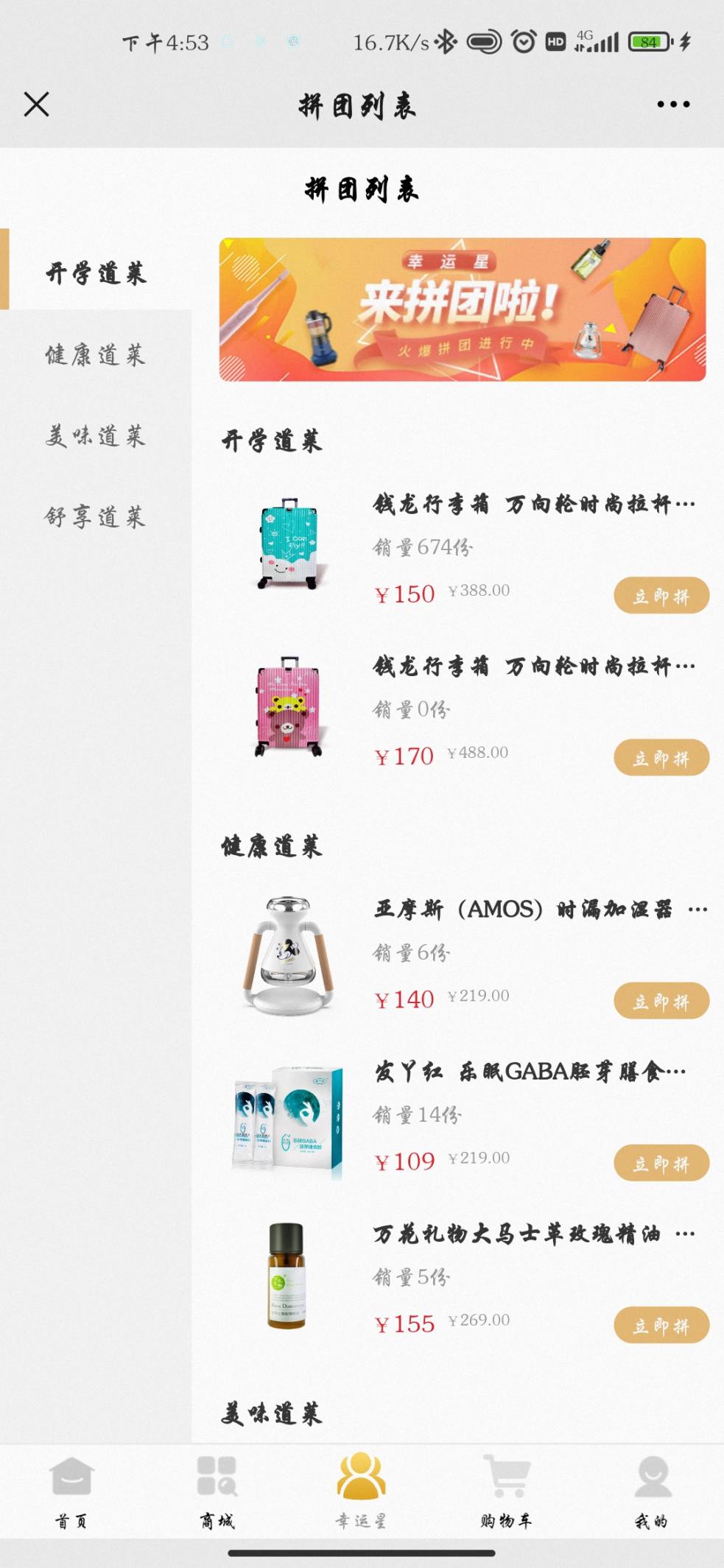Start group buy for 乐眠GABA product
Image resolution: width=724 pixels, height=1568 pixels.
pos(661,1163)
